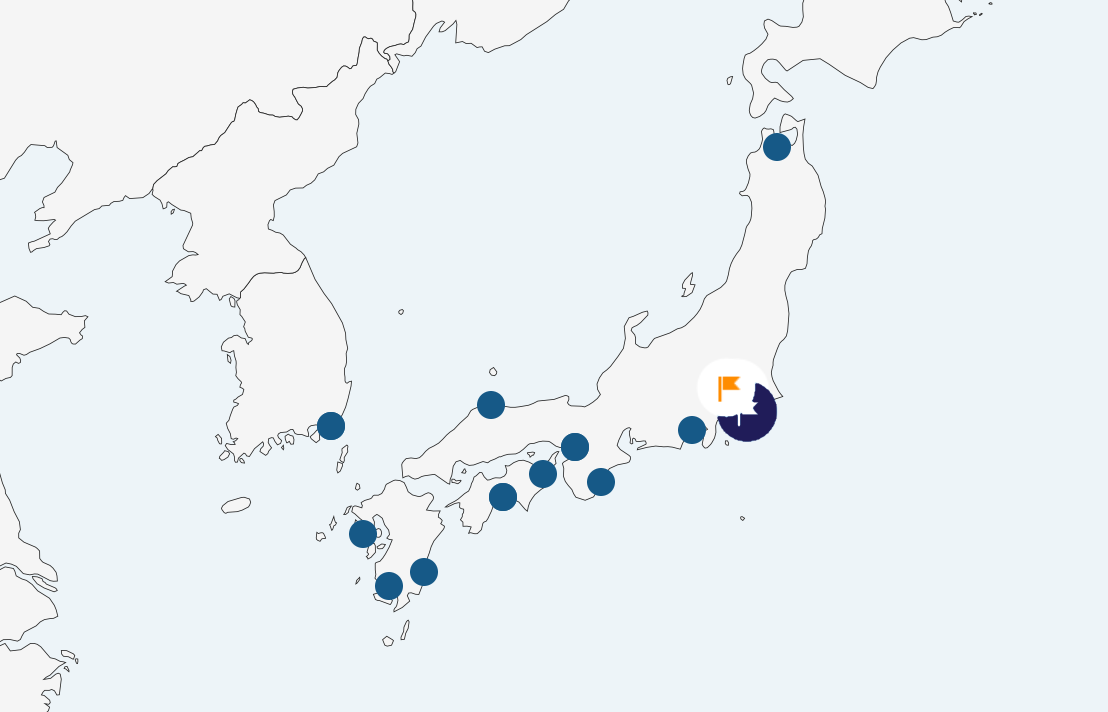This screenshot has width=1108, height=712.
Task: Select the marker at Busan, South Korea
Action: pyautogui.click(x=331, y=426)
